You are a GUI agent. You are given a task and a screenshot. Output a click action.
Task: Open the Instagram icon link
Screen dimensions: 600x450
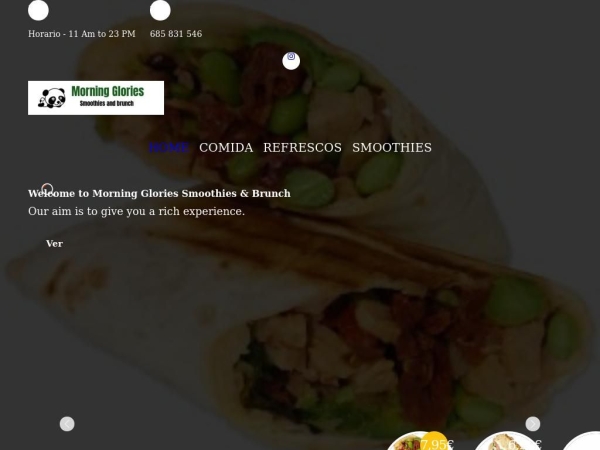coord(291,59)
